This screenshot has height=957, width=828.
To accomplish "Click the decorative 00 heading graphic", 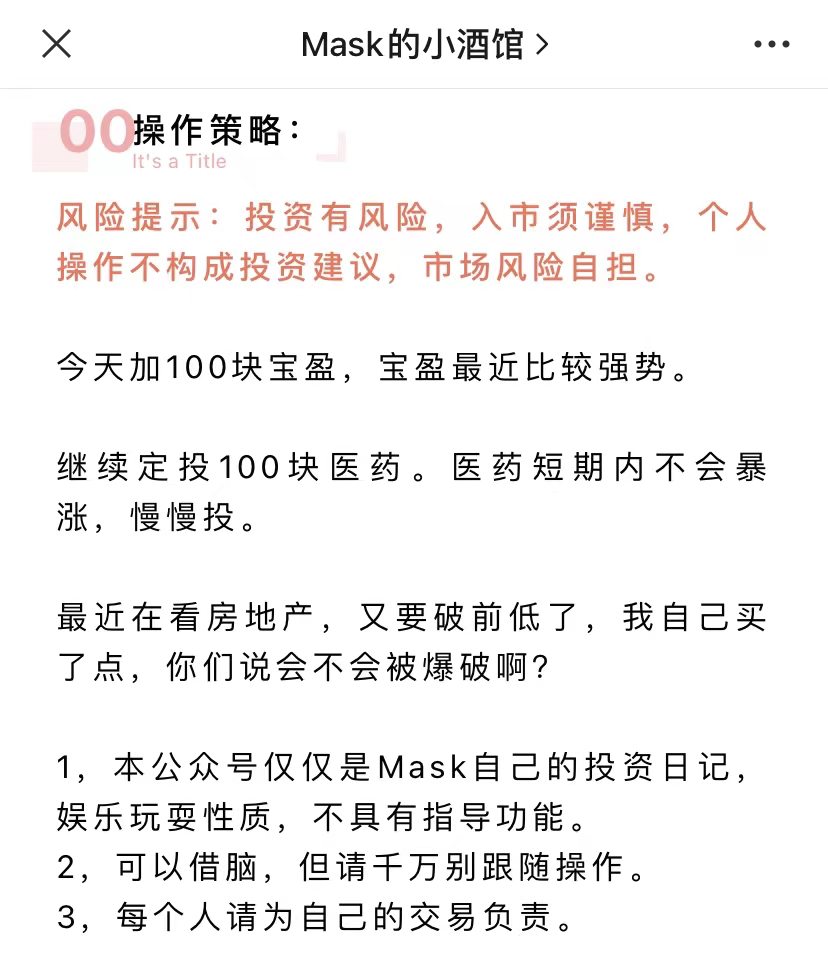I will 96,128.
